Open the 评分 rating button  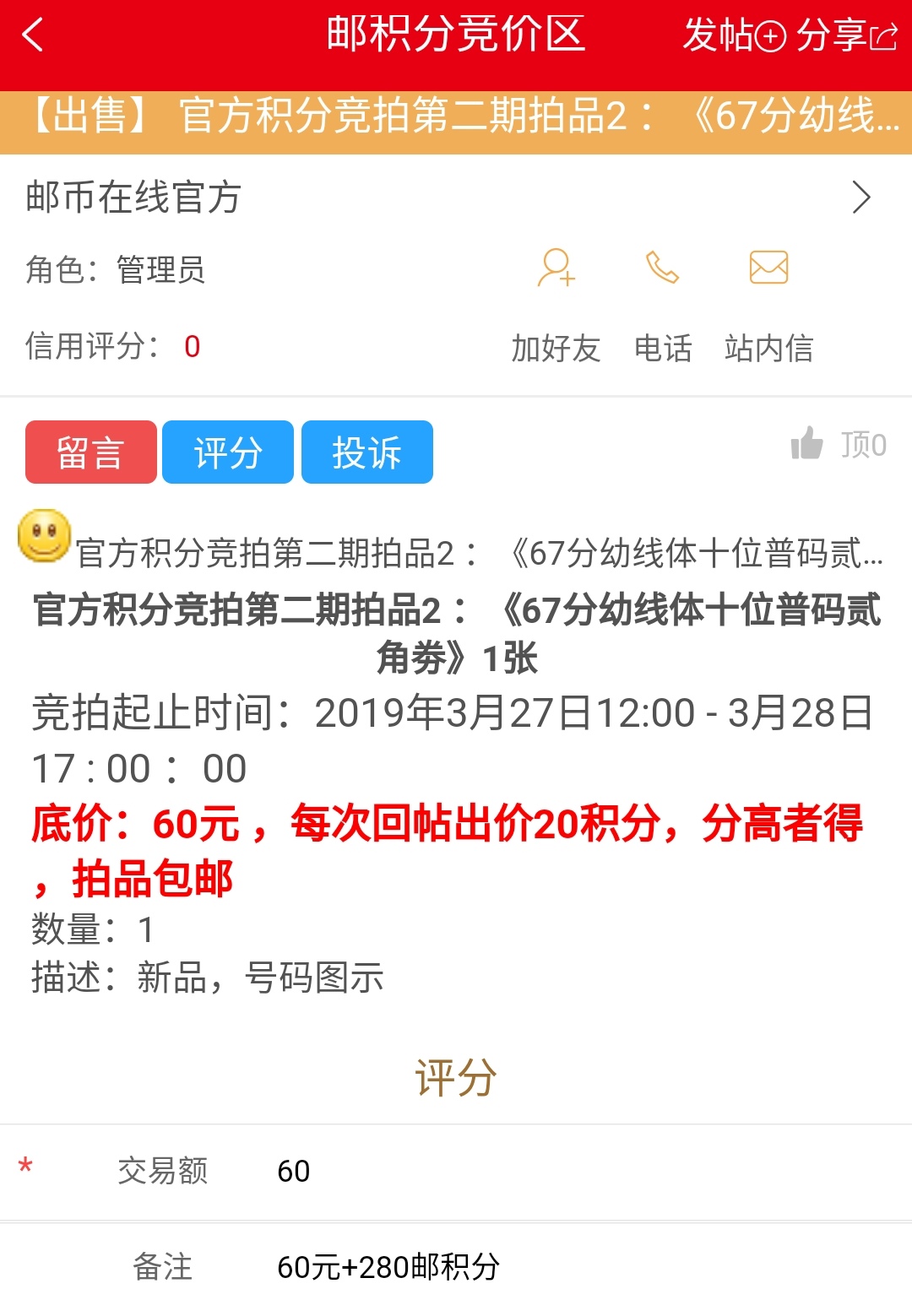[x=228, y=452]
